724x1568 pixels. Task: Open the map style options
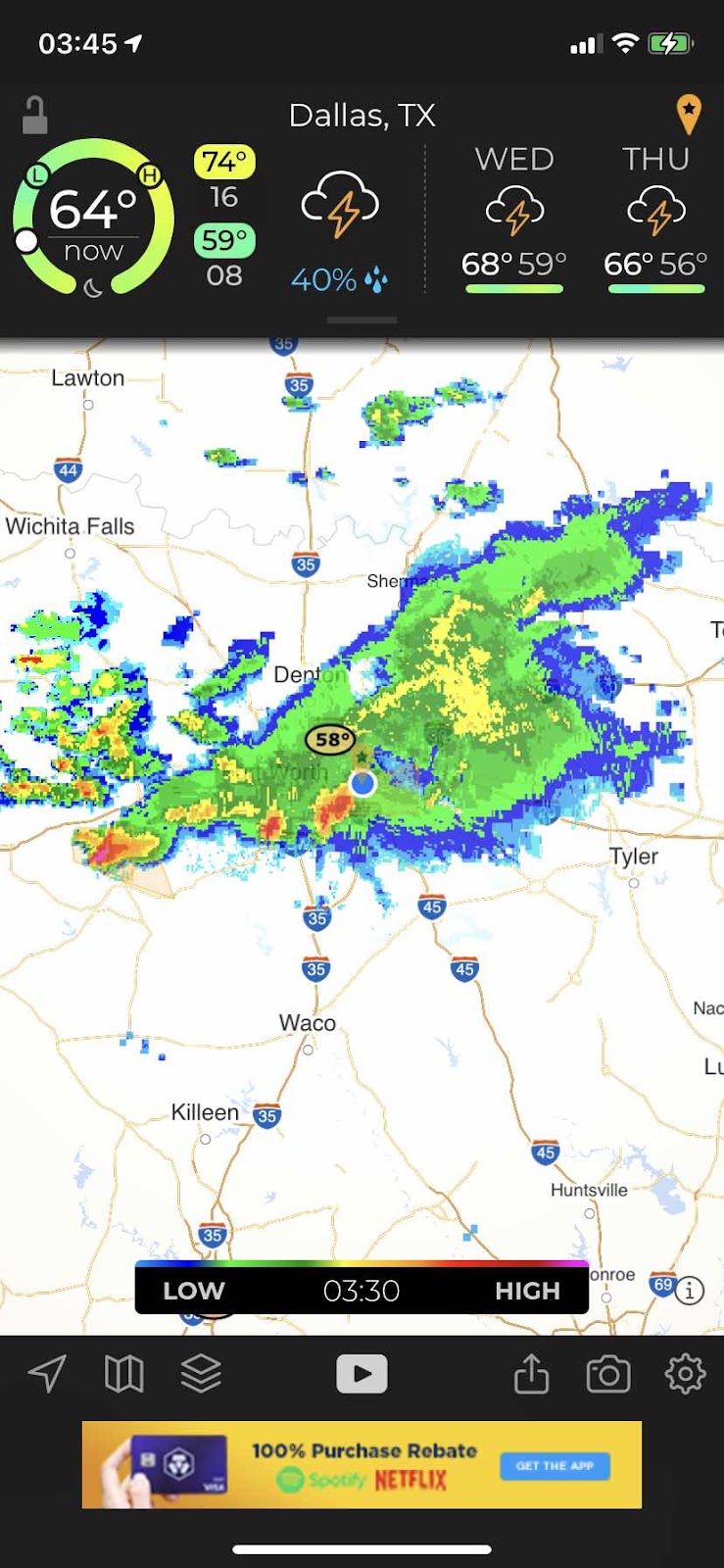[x=123, y=1374]
